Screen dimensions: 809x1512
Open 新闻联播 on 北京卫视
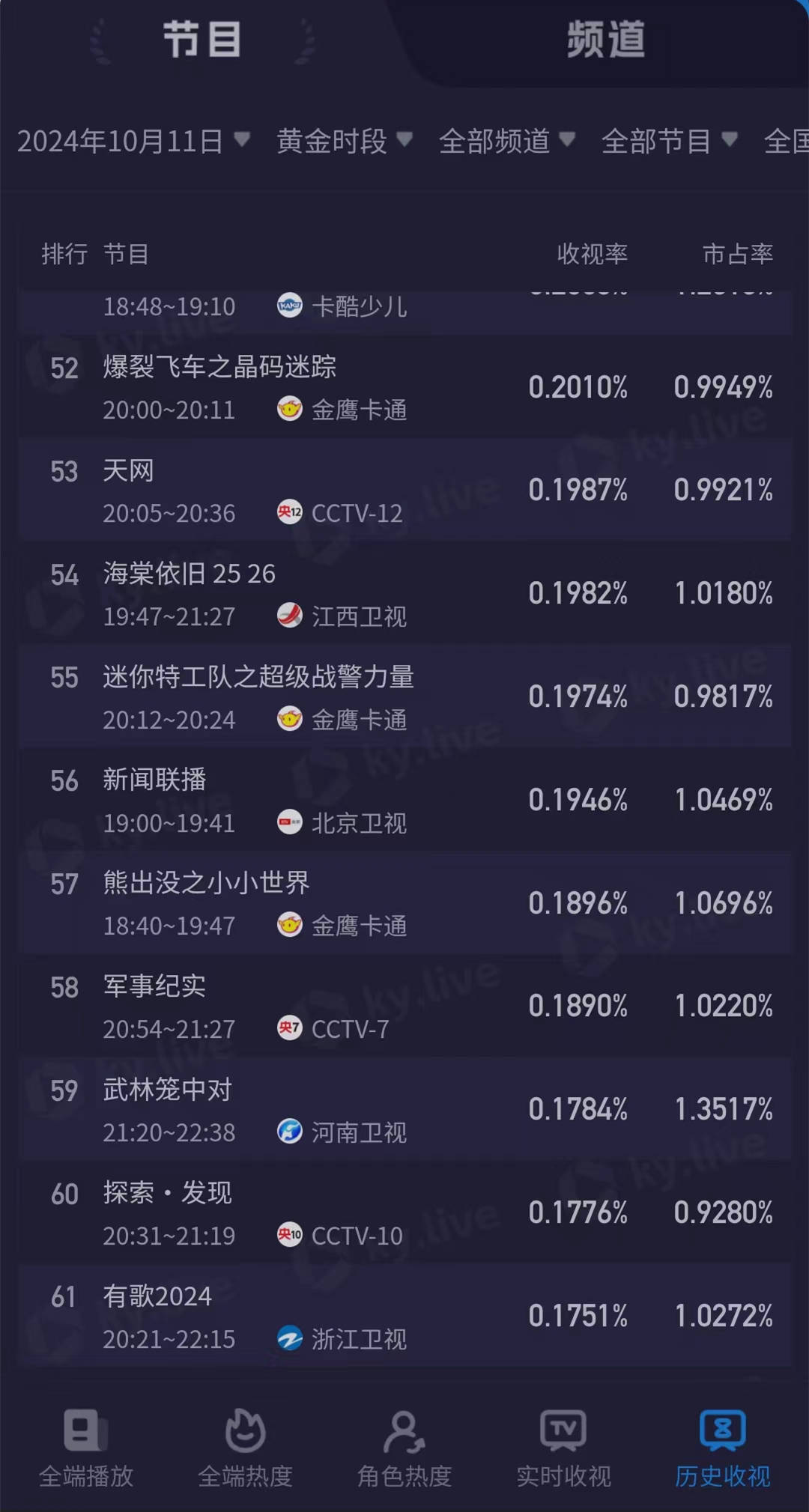(404, 800)
